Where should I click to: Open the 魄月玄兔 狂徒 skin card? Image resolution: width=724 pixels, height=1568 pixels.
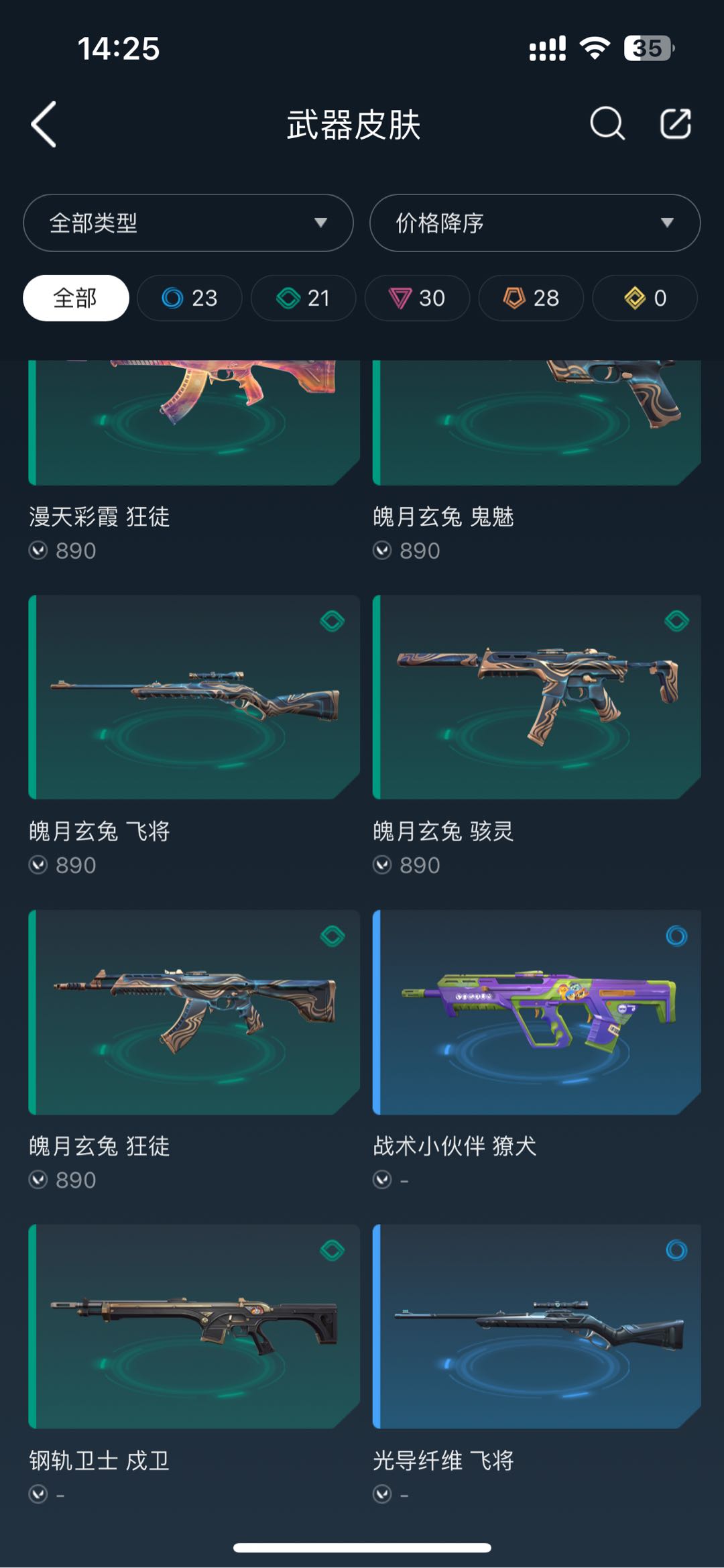click(x=194, y=1012)
